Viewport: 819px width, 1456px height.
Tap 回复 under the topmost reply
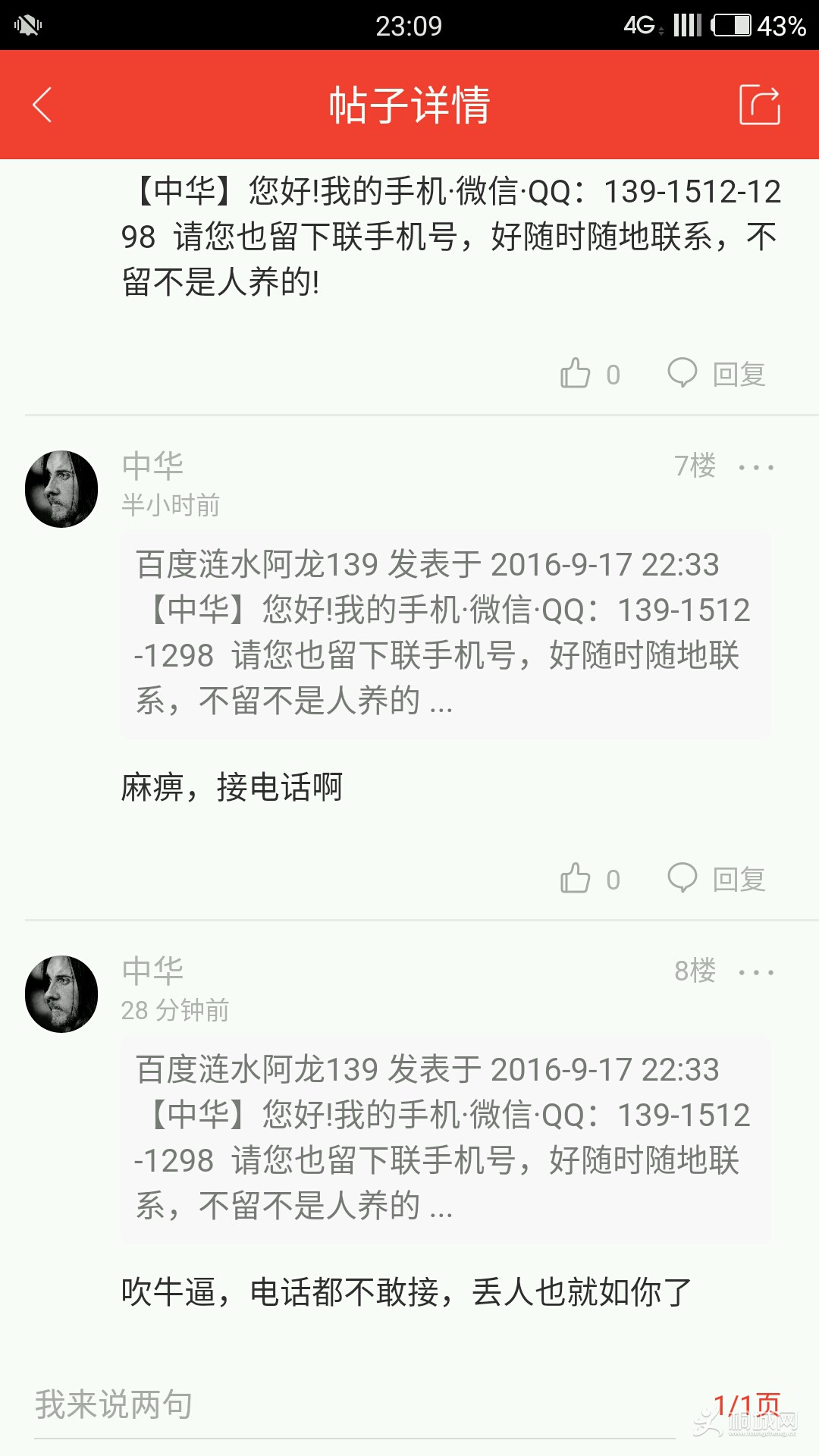point(717,373)
